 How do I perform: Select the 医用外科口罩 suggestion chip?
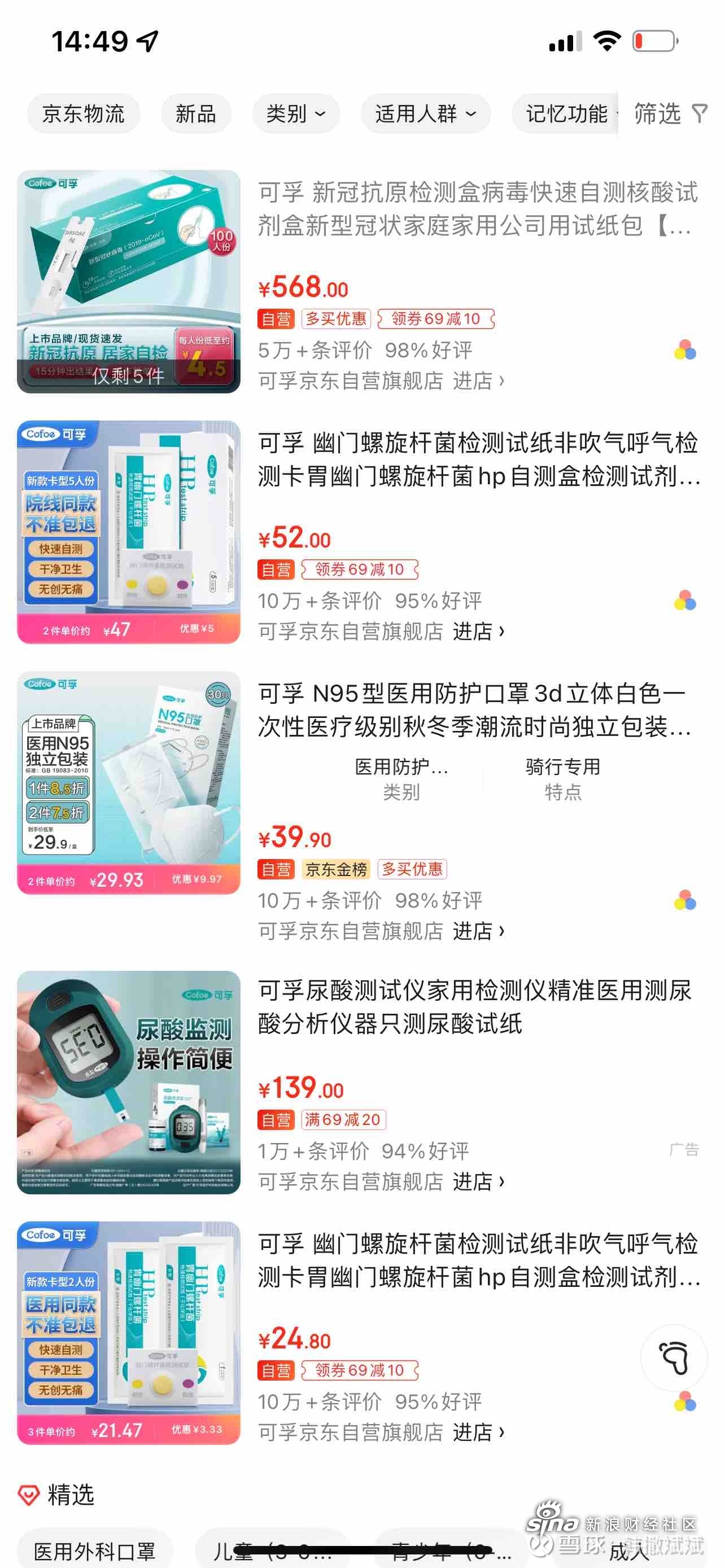point(95,1551)
